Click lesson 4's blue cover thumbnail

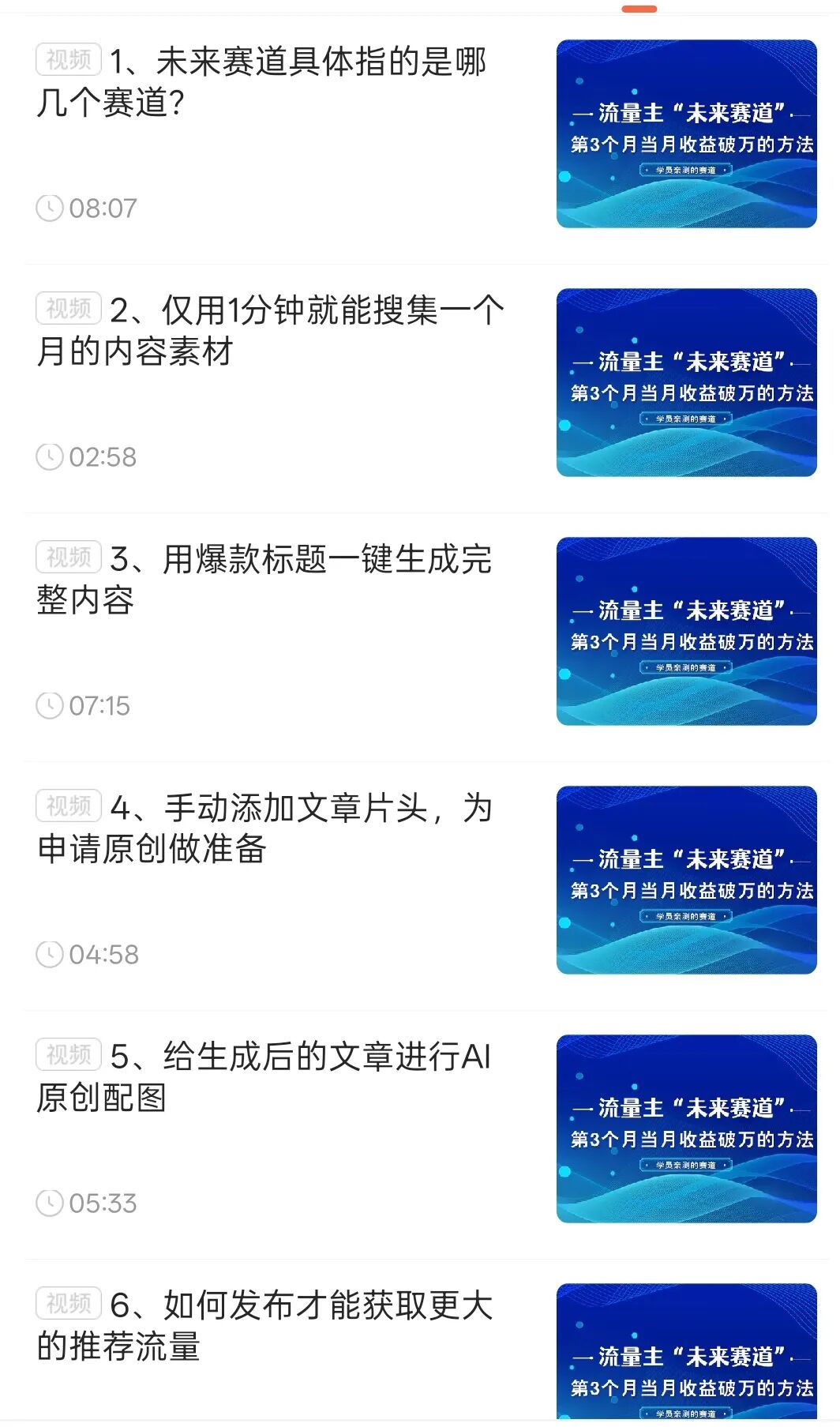pos(687,878)
